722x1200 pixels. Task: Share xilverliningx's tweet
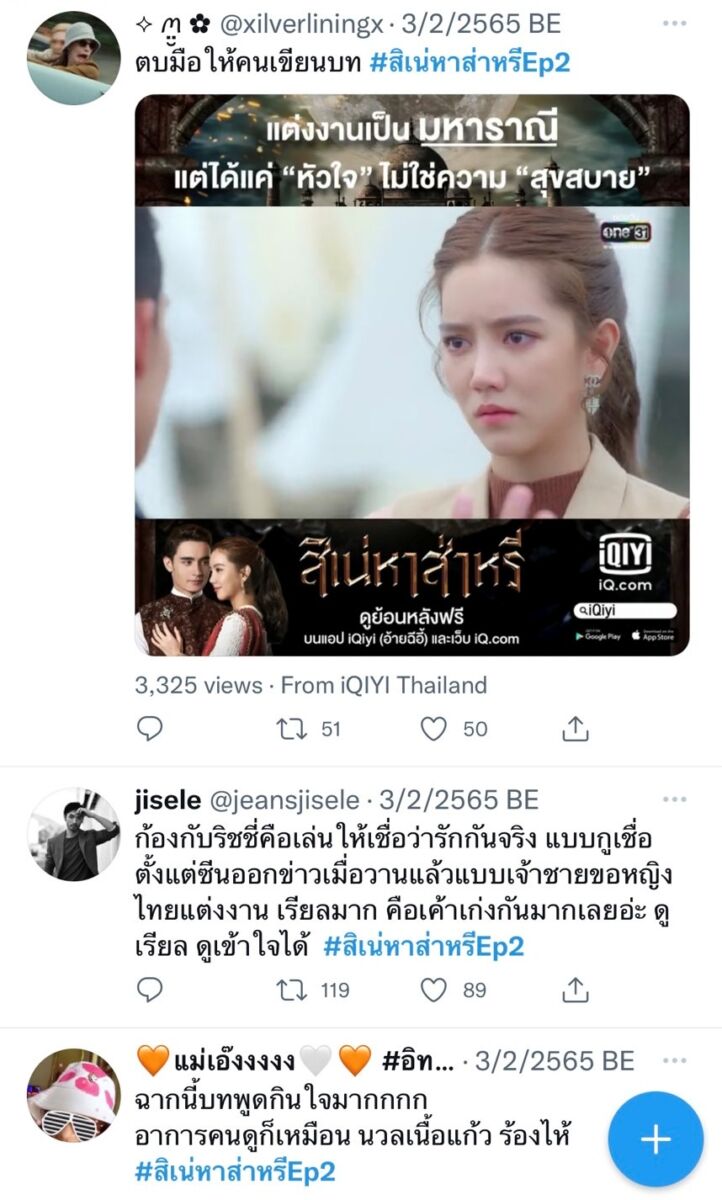(x=575, y=730)
